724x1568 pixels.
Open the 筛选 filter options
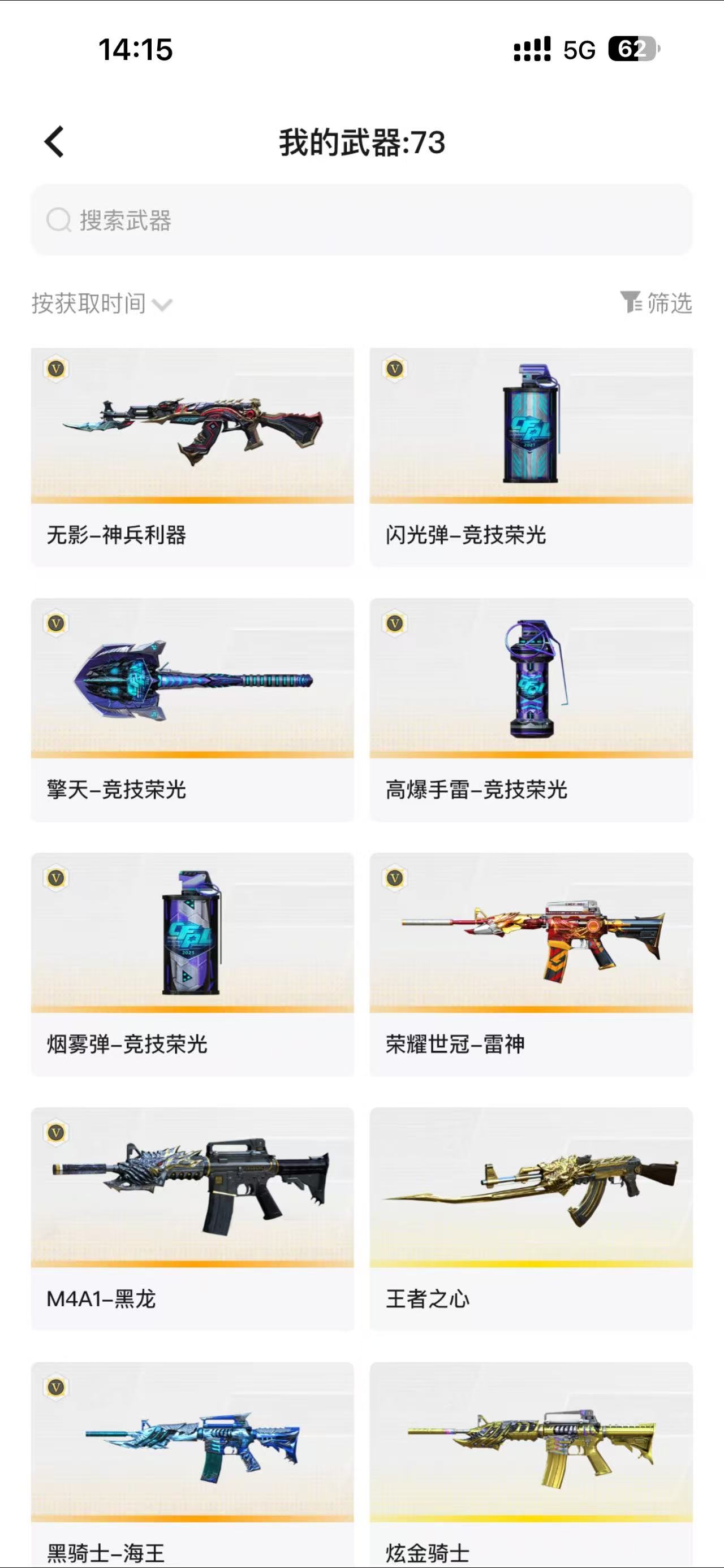point(656,302)
